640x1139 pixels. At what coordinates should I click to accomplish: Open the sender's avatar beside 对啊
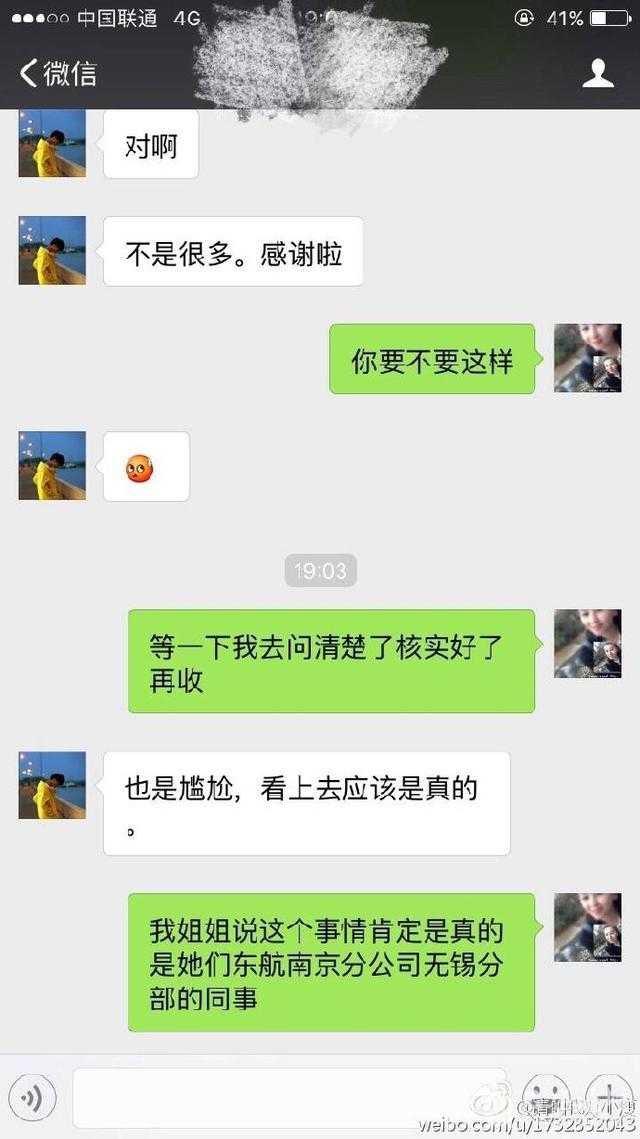(x=52, y=145)
